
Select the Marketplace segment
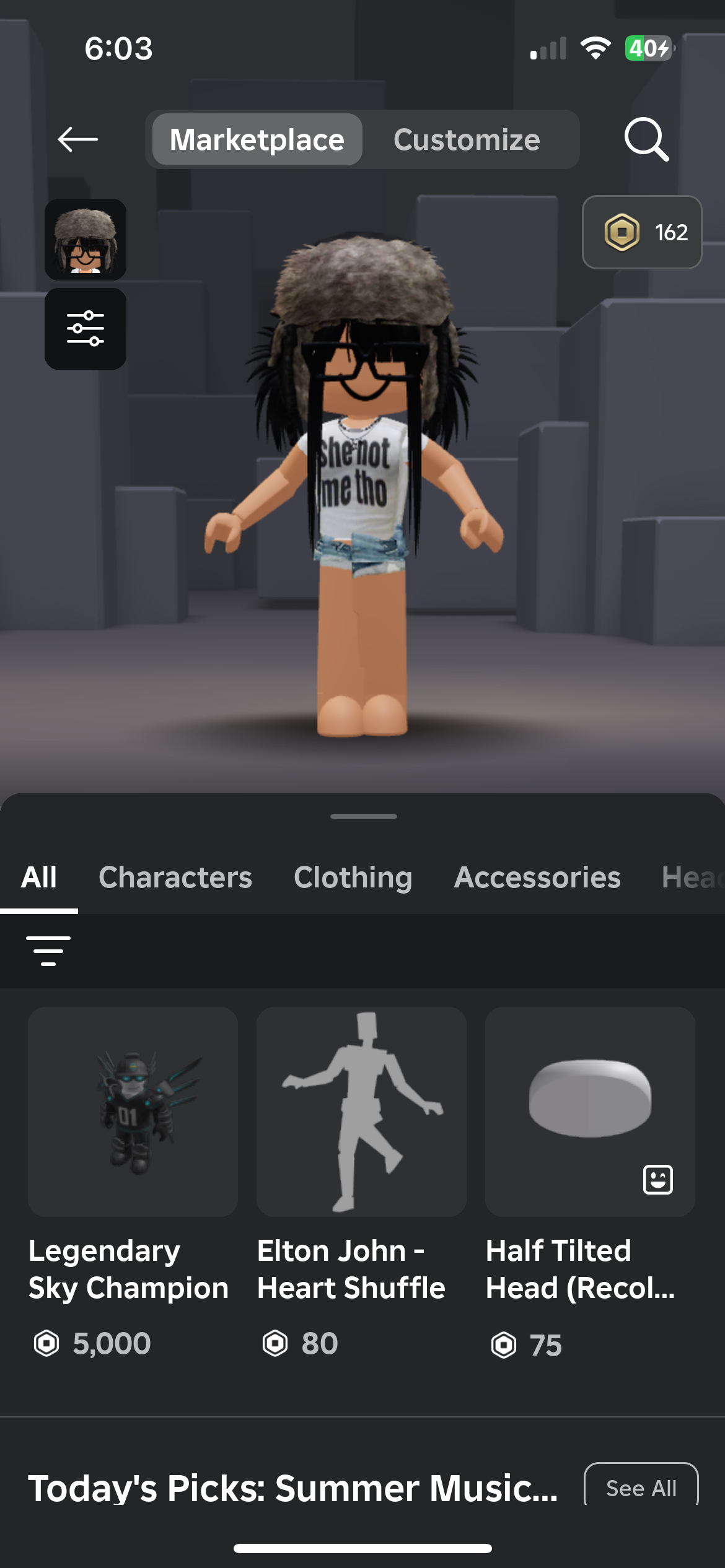[x=257, y=140]
